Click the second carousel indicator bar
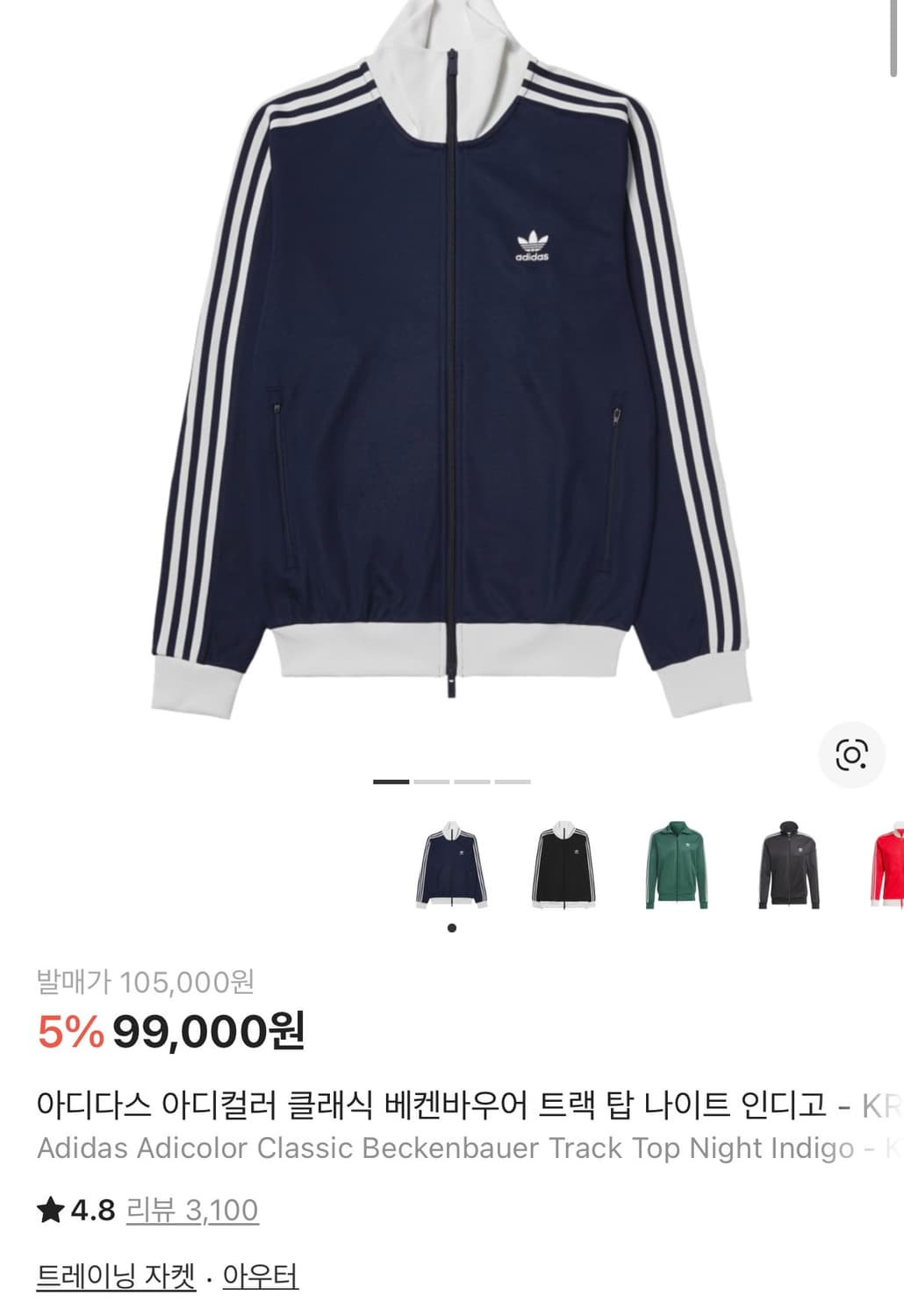The image size is (904, 1316). [432, 780]
